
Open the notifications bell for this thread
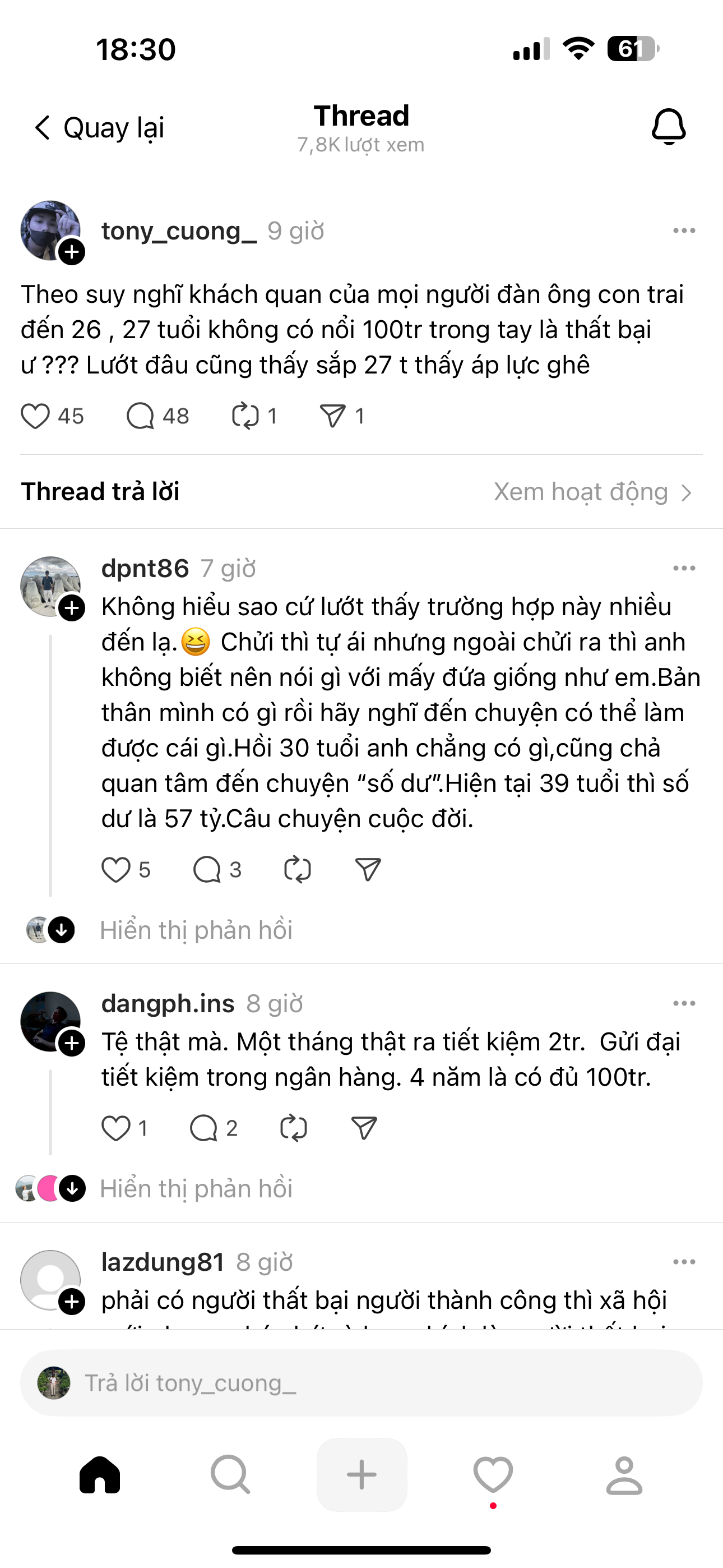668,127
